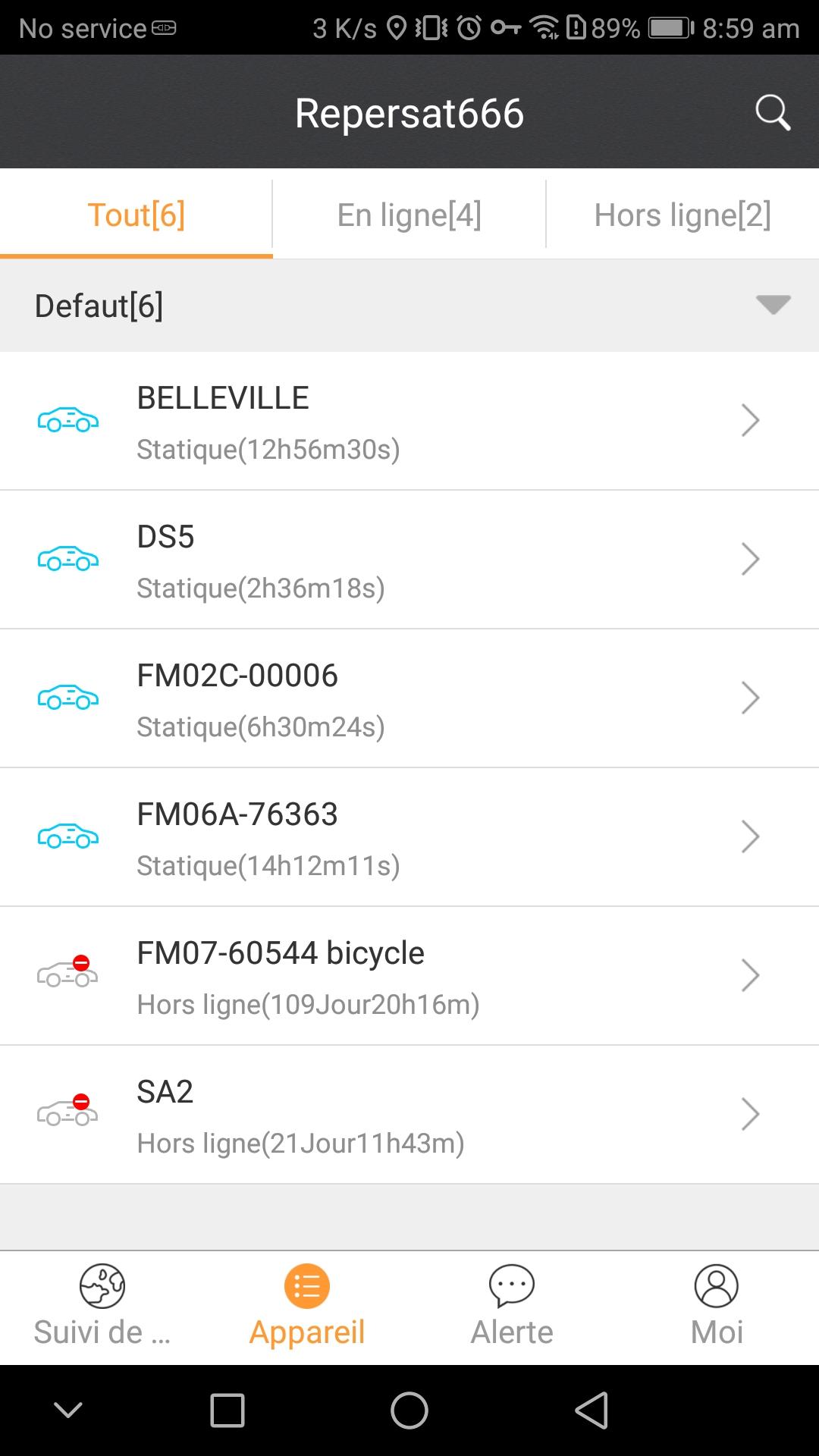This screenshot has height=1456, width=819.
Task: Select the Tout[6] tab
Action: coord(136,215)
